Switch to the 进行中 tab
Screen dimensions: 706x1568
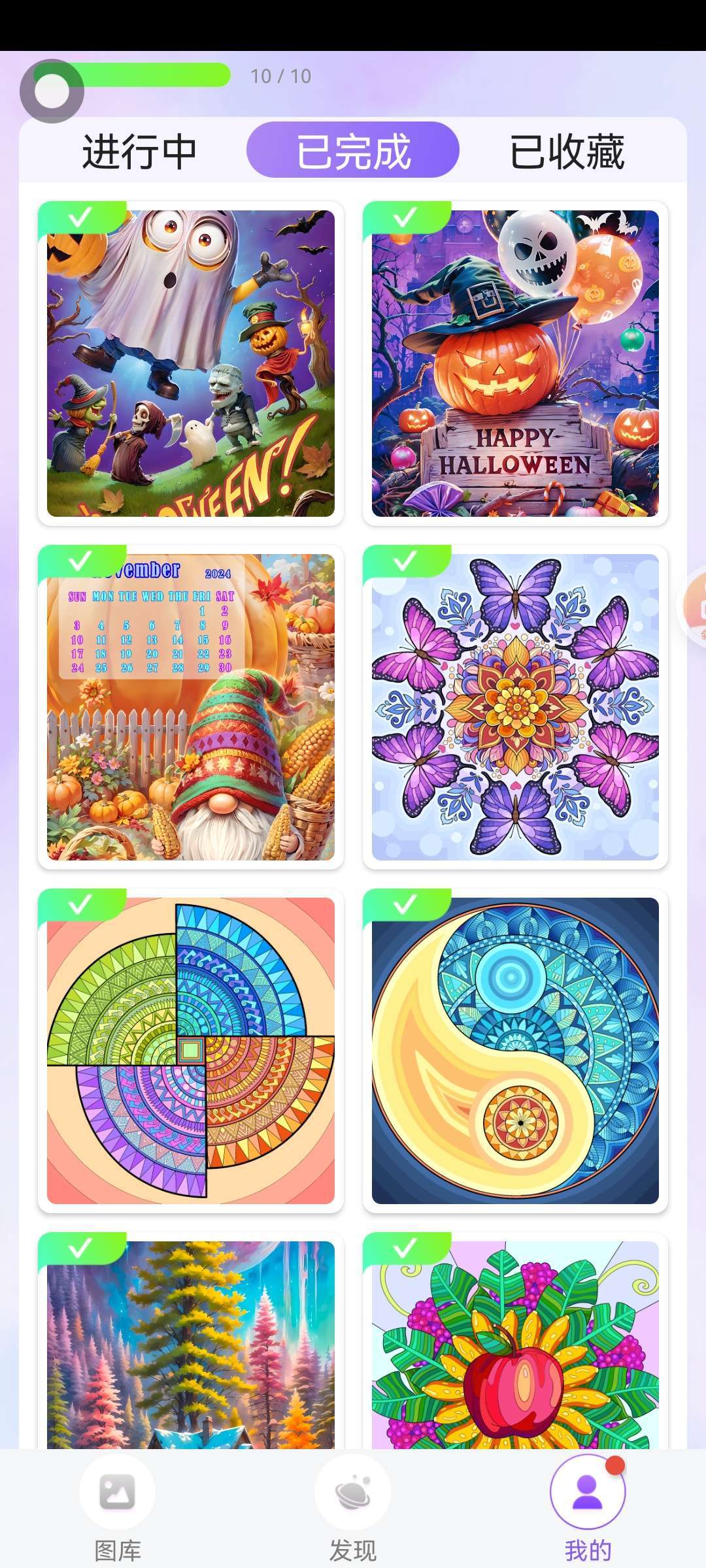[x=139, y=152]
